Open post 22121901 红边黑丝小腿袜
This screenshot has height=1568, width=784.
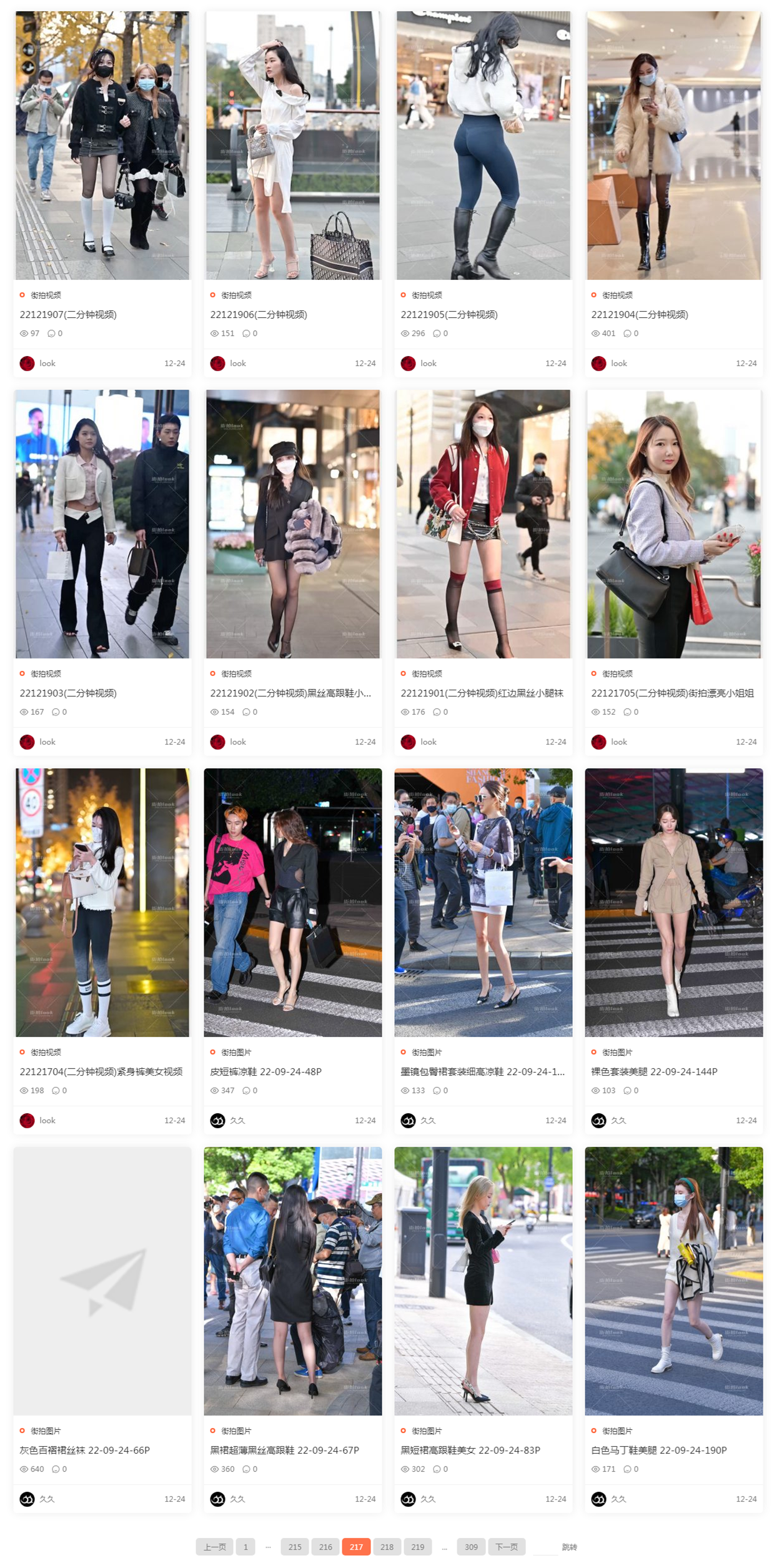point(482,693)
